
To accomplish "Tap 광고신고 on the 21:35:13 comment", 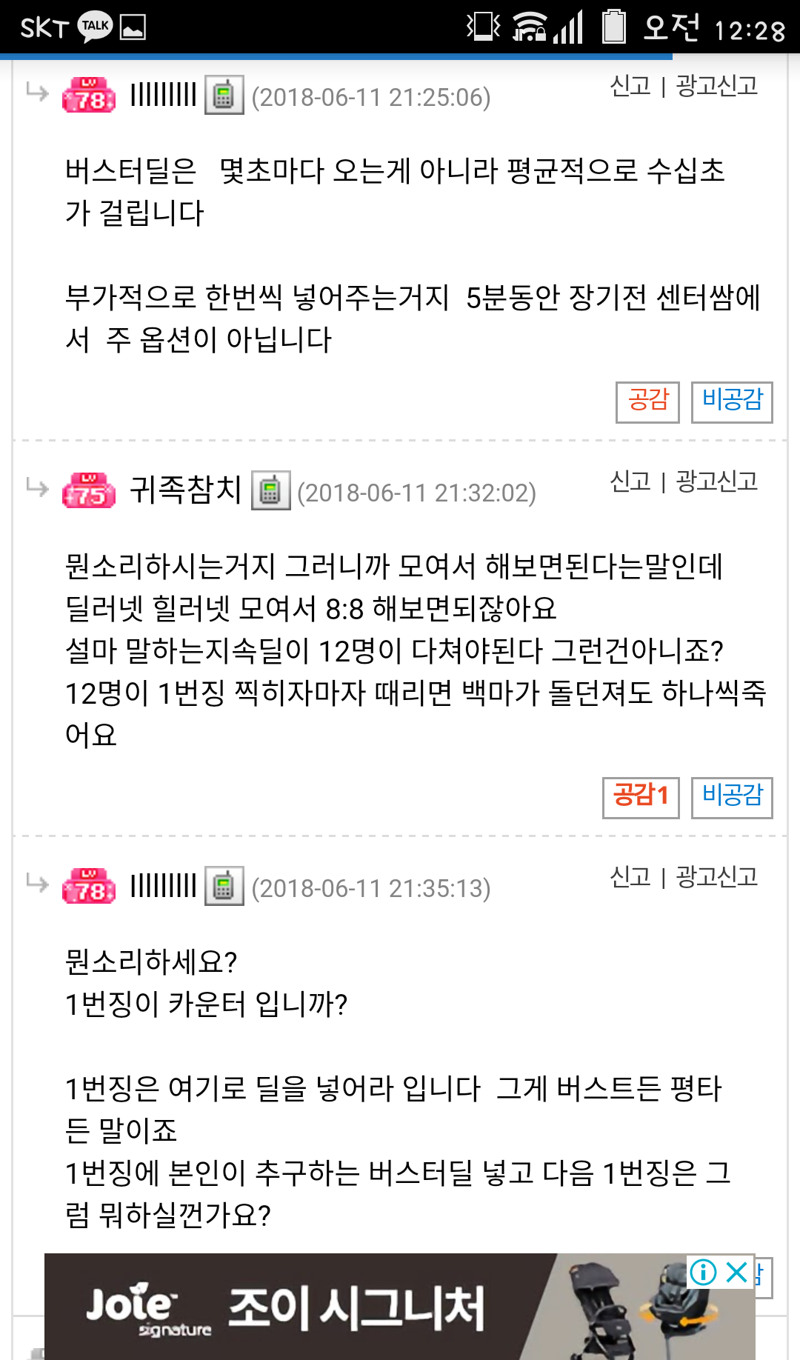I will click(x=717, y=878).
